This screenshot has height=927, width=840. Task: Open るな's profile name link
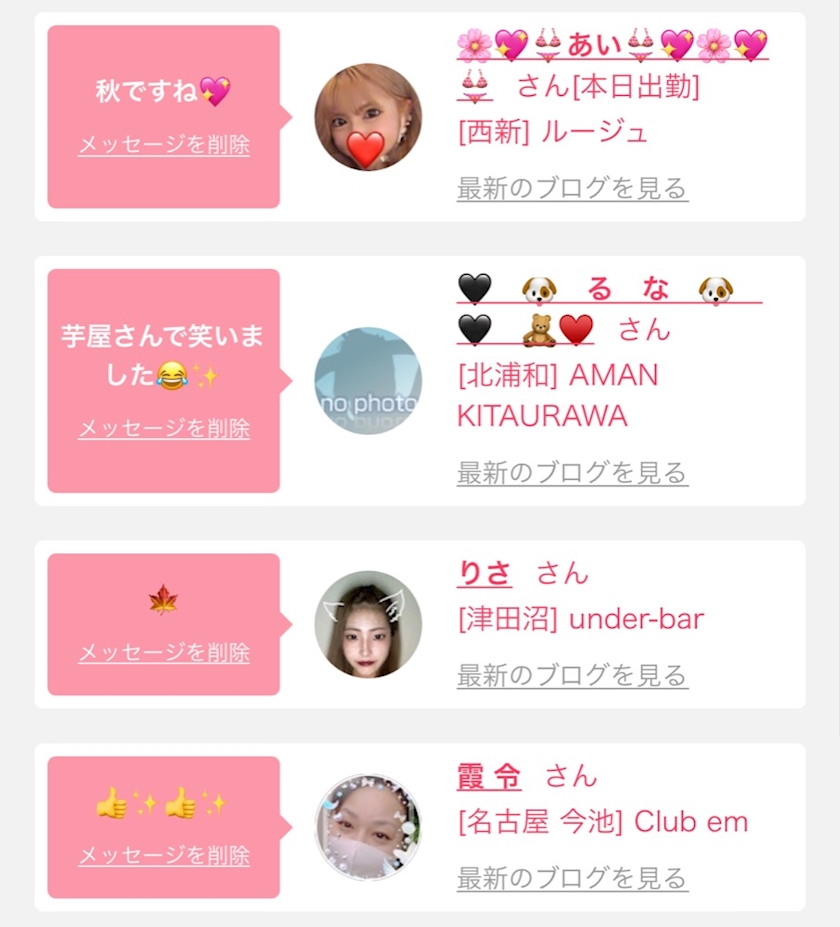[x=609, y=309]
